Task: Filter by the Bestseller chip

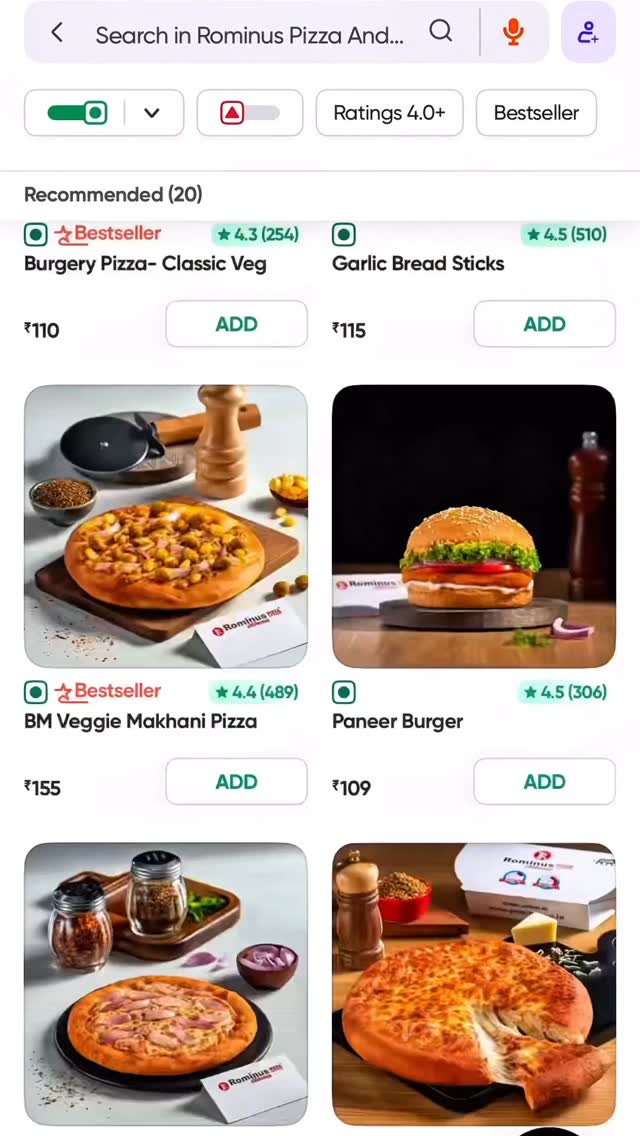Action: tap(536, 113)
